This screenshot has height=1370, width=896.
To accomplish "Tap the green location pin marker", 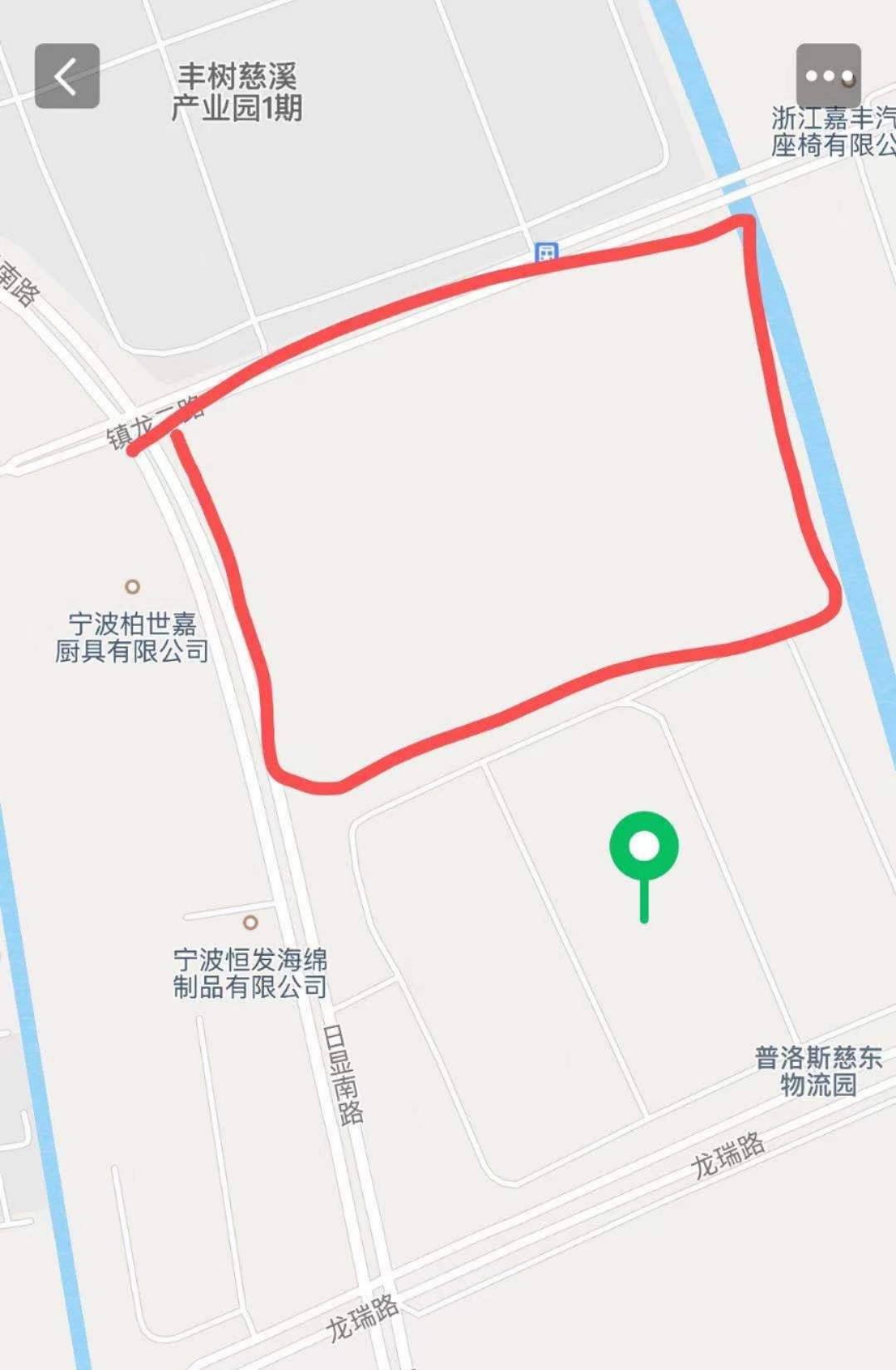I will tap(644, 848).
